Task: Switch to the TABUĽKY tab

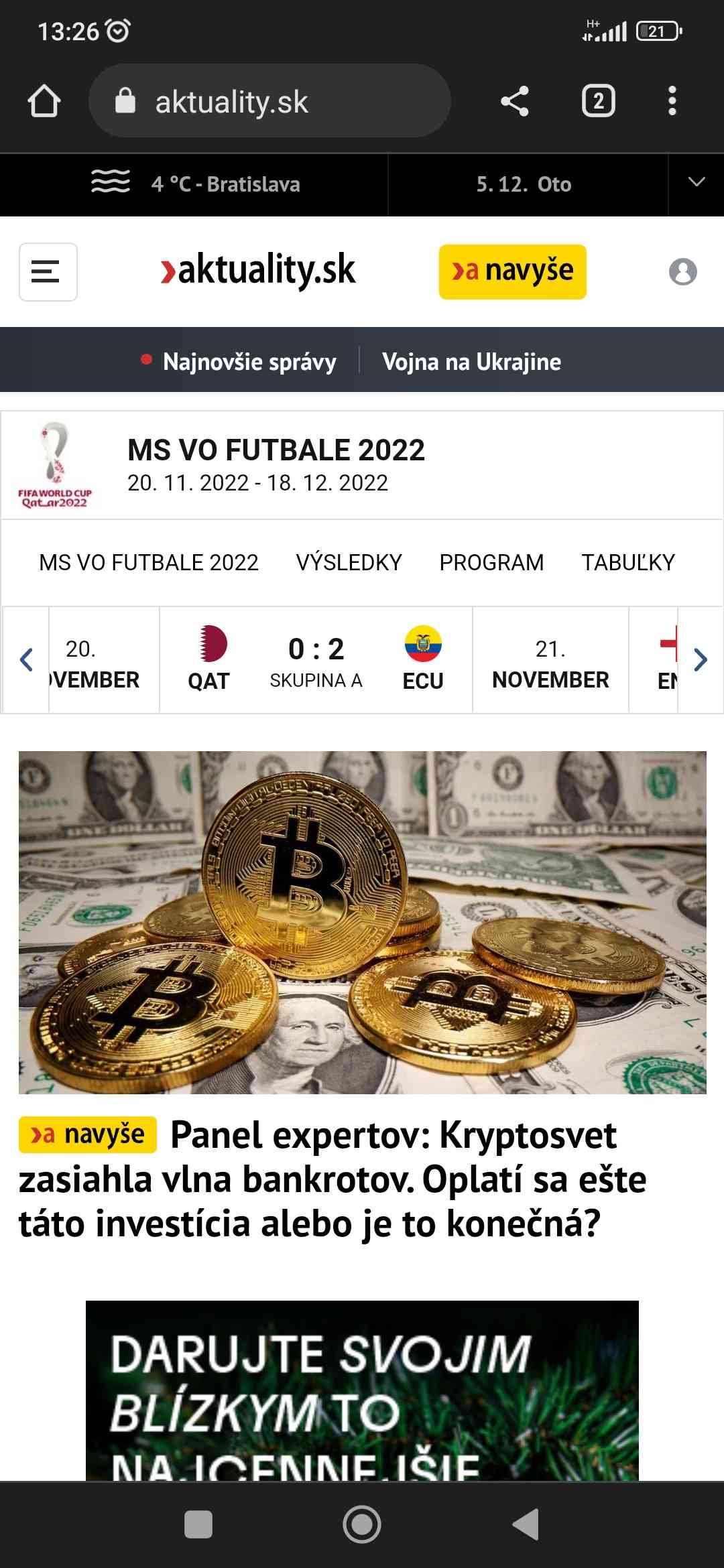Action: click(627, 562)
